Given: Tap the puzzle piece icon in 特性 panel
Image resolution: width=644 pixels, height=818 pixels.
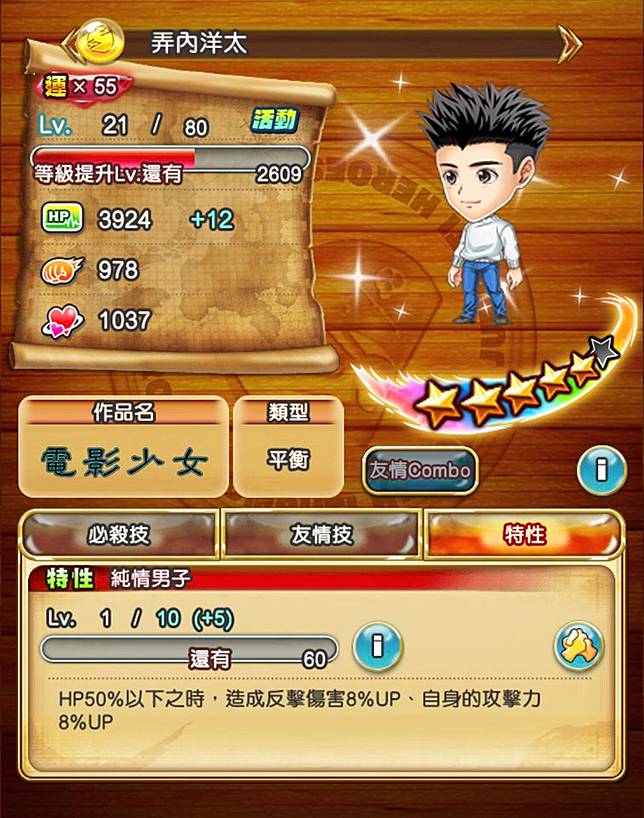Looking at the screenshot, I should coord(579,646).
